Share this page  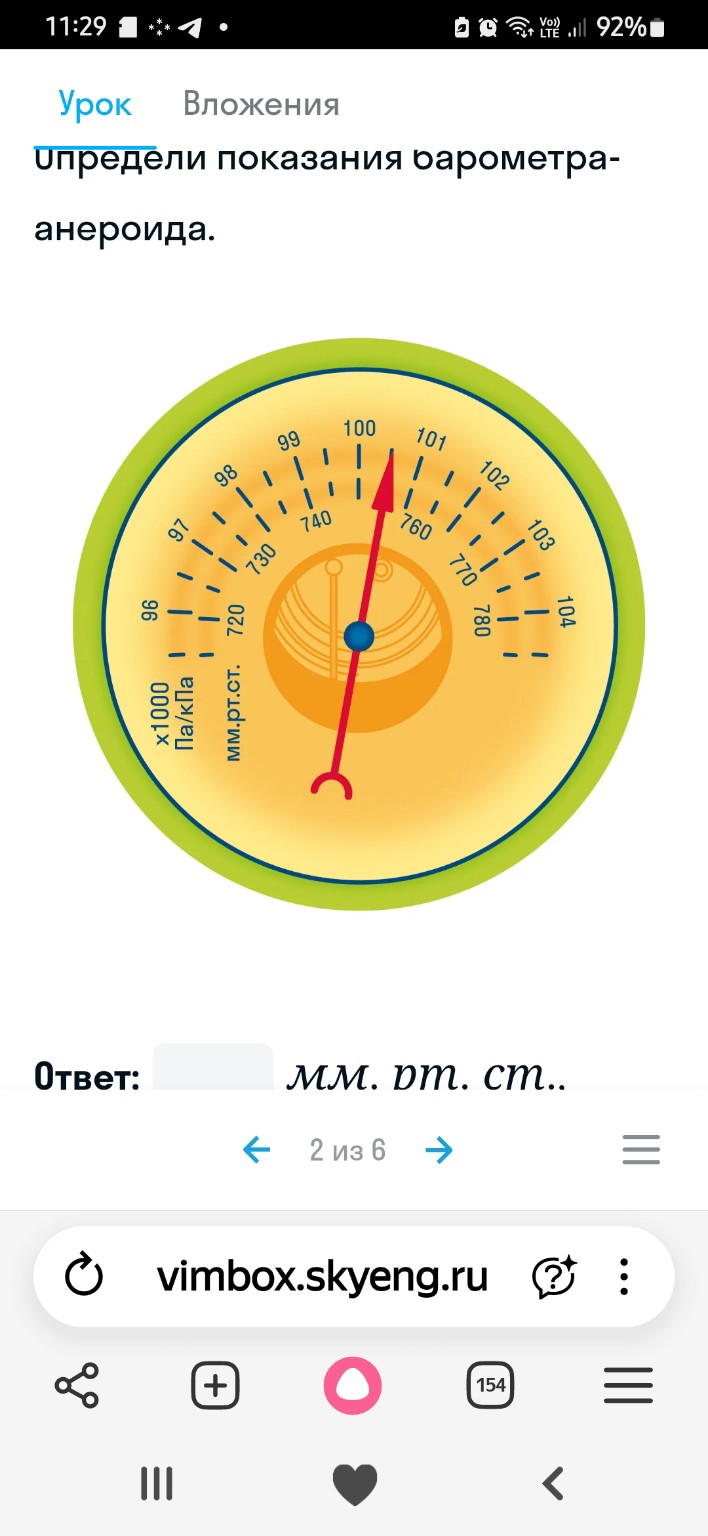tap(77, 1385)
